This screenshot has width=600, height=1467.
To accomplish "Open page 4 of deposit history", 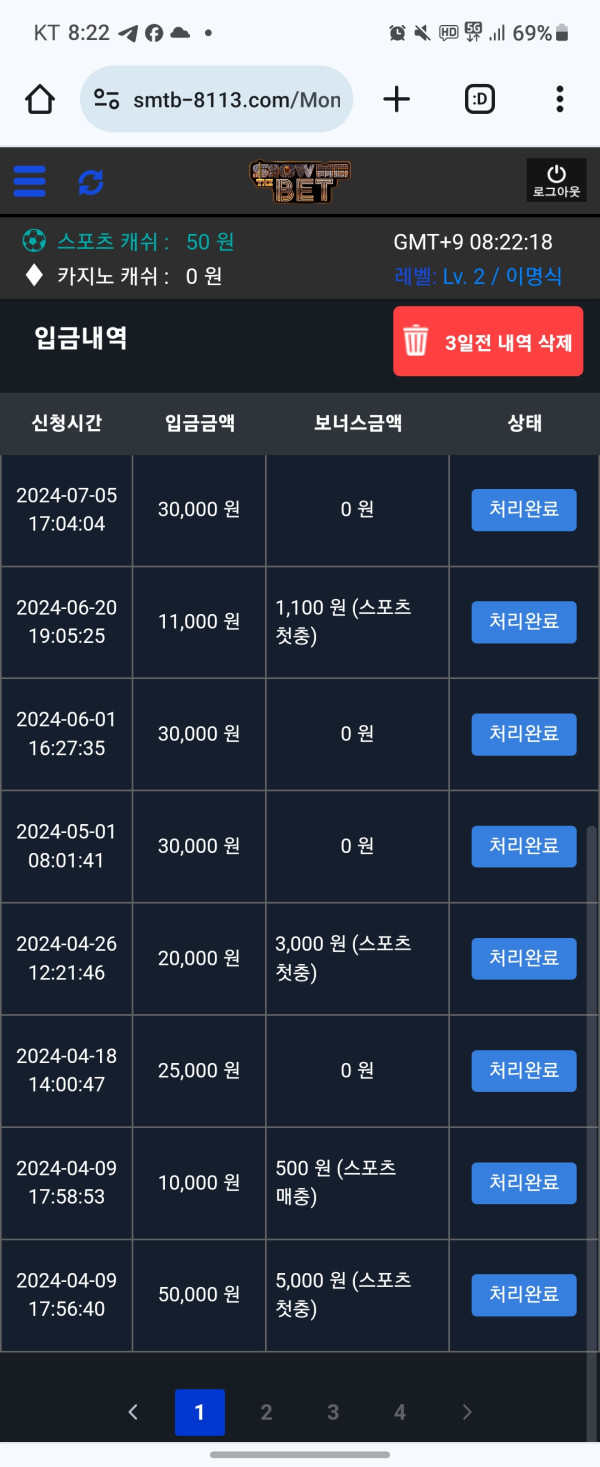I will pyautogui.click(x=400, y=1412).
